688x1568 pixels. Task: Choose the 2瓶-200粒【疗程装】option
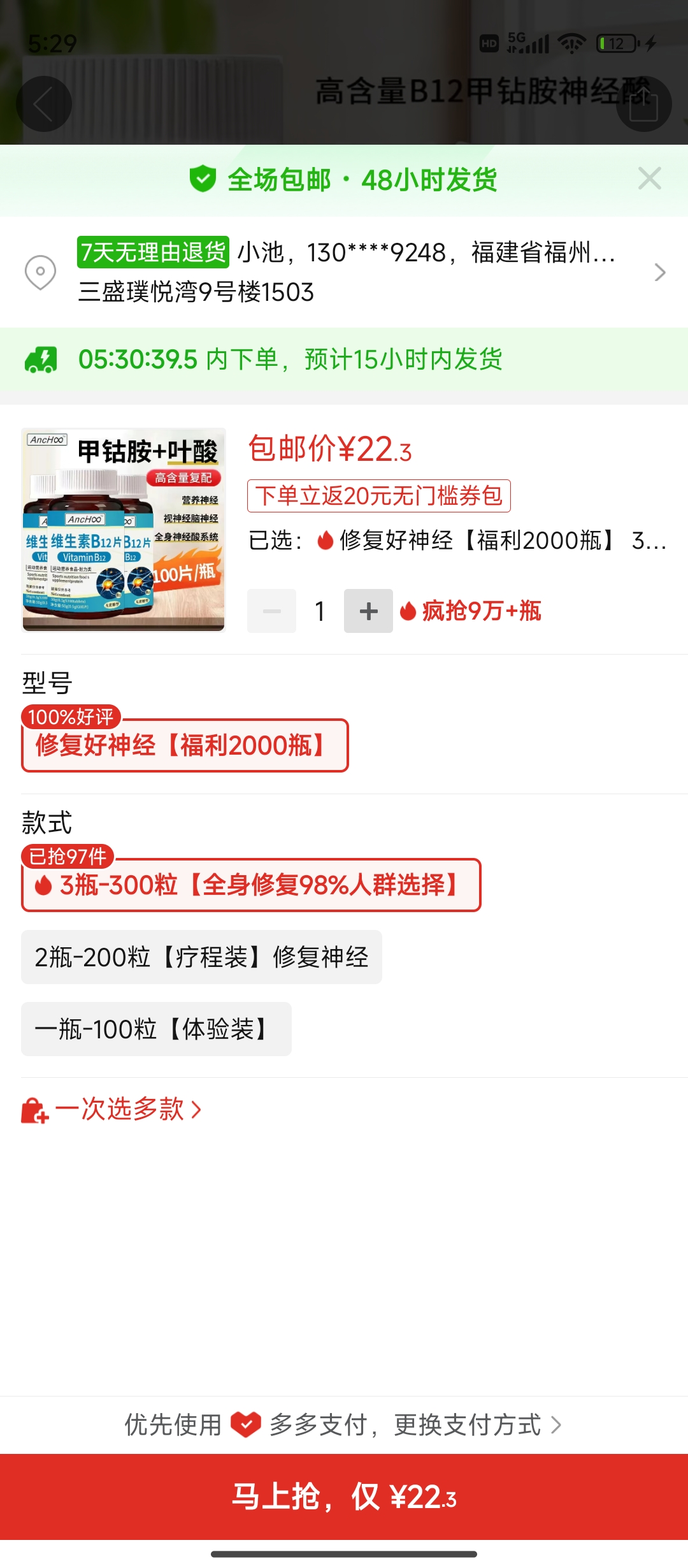tap(201, 957)
